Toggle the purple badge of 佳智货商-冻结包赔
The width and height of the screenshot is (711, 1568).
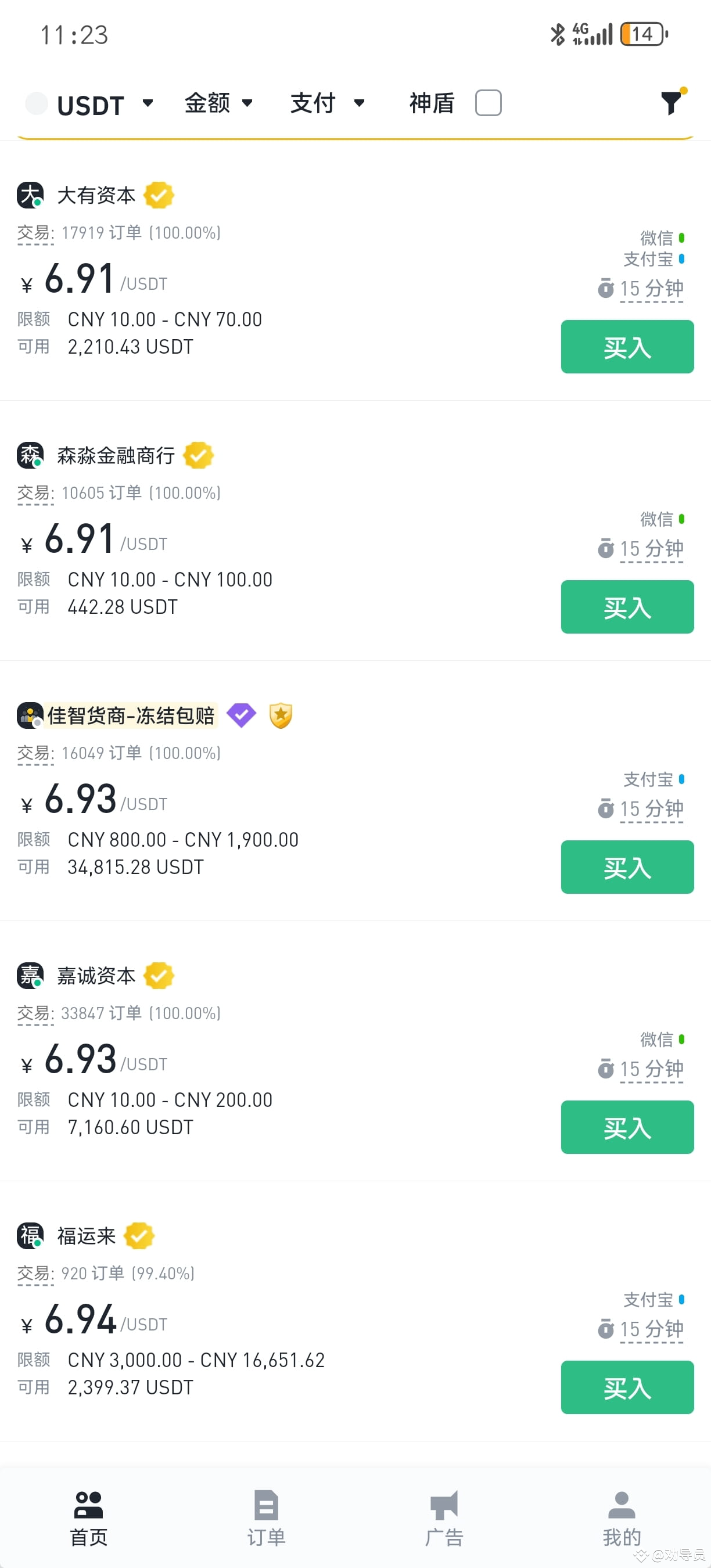click(241, 715)
